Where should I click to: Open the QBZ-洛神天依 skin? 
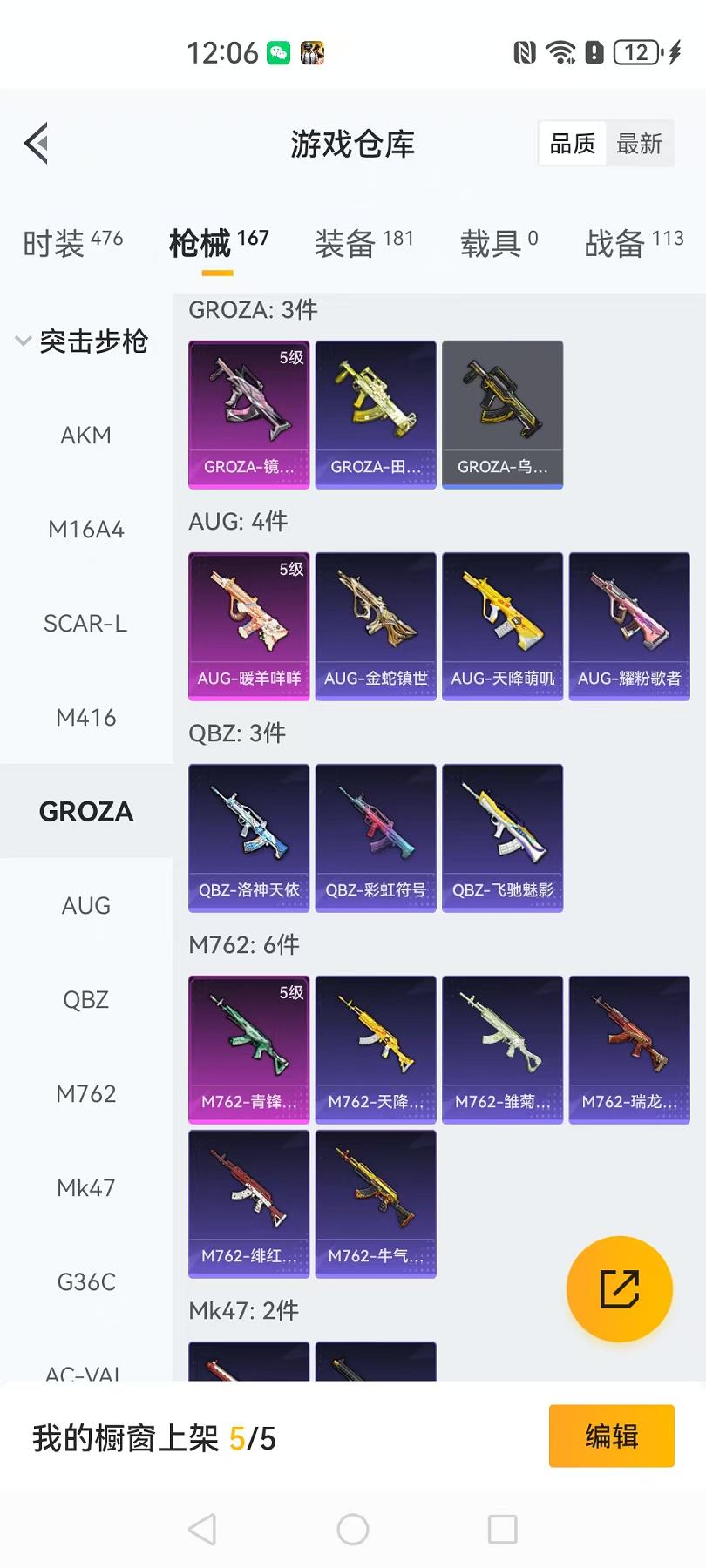(249, 837)
